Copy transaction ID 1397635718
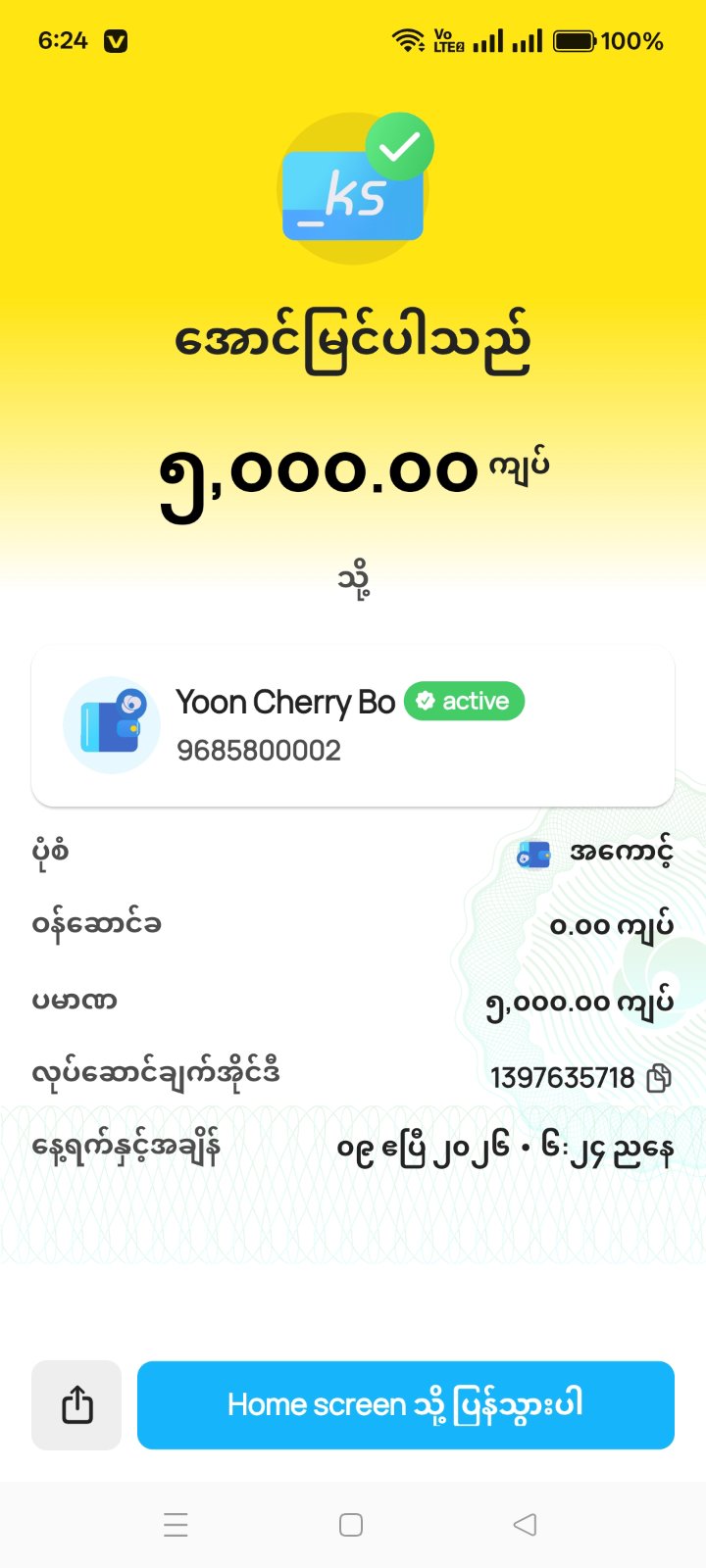 tap(660, 1078)
